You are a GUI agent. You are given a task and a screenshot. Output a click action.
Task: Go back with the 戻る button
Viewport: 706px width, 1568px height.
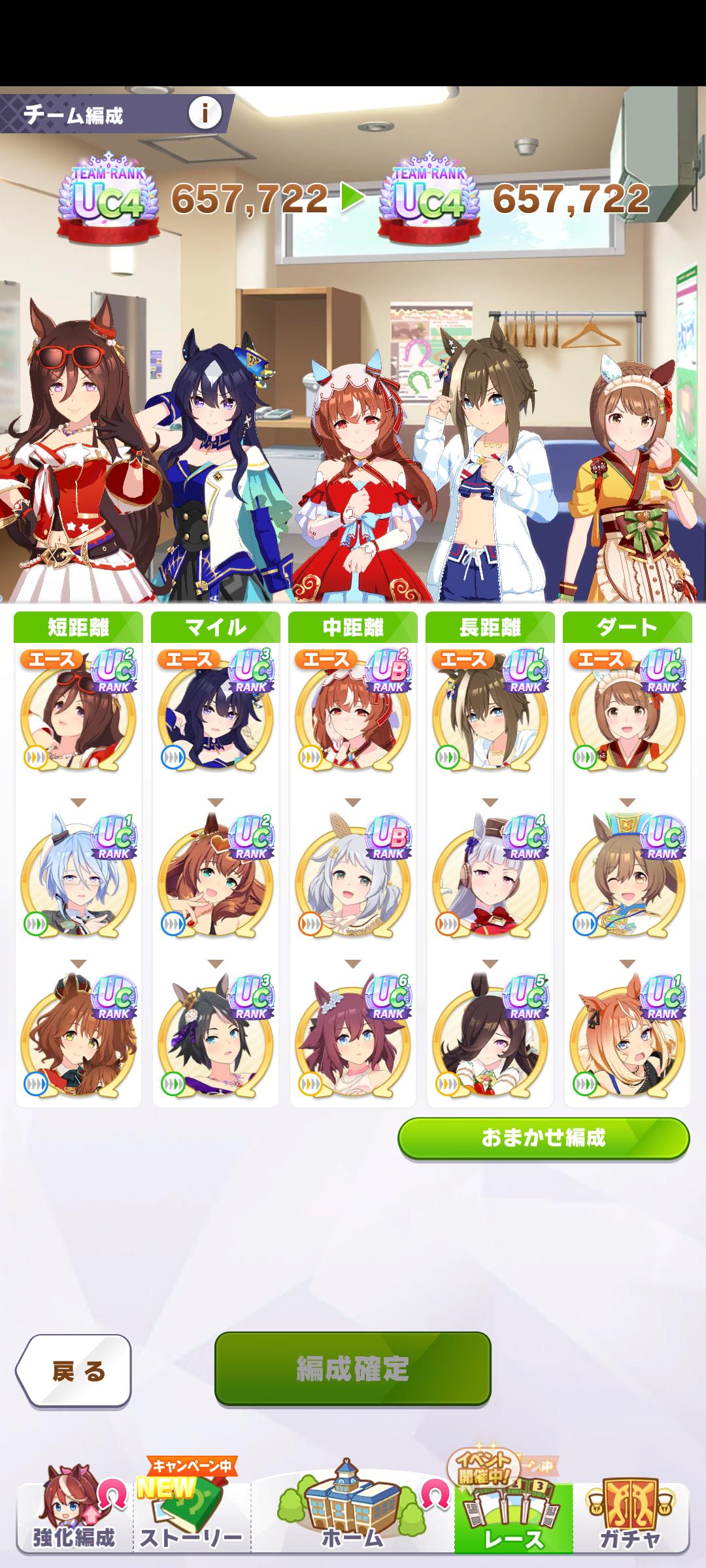(x=73, y=1371)
